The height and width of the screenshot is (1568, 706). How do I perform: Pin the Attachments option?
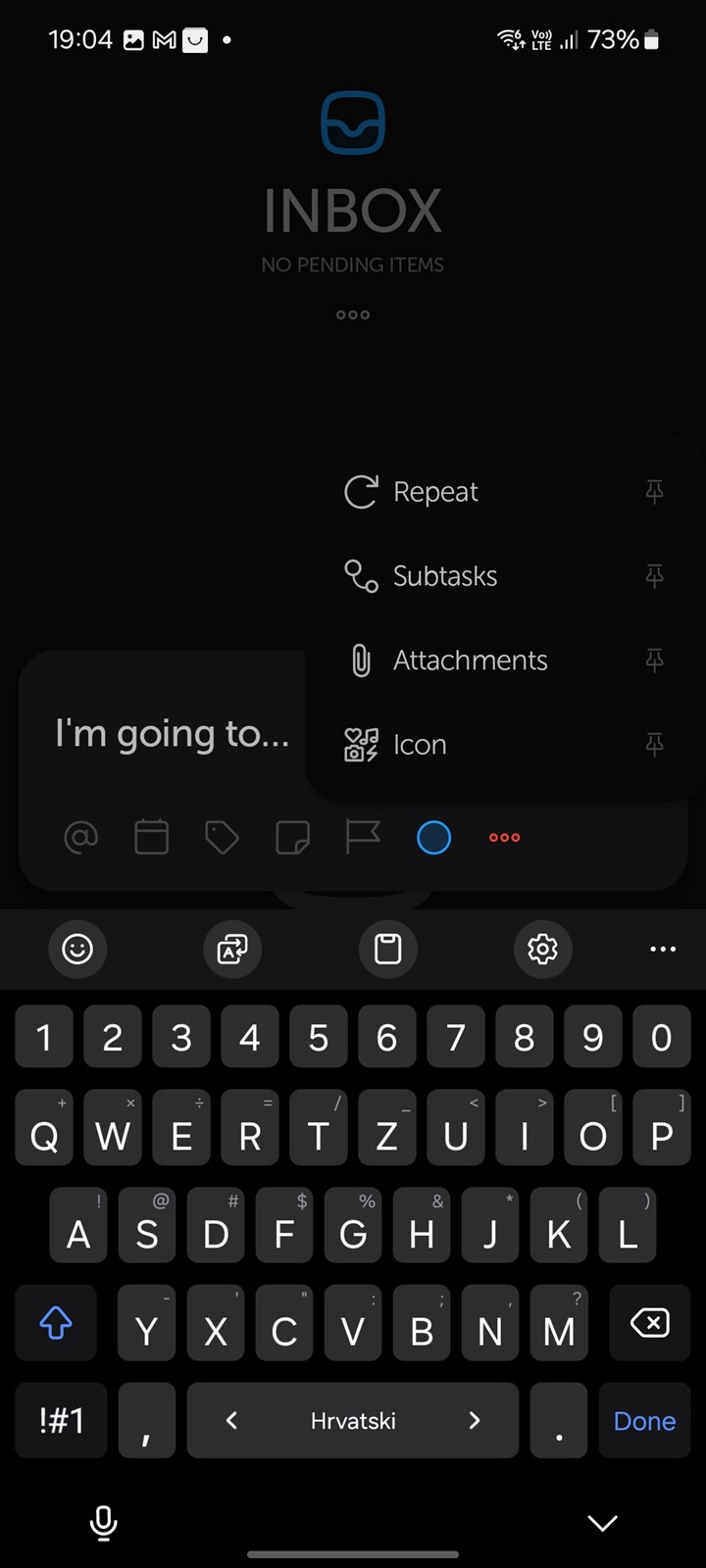(x=655, y=661)
